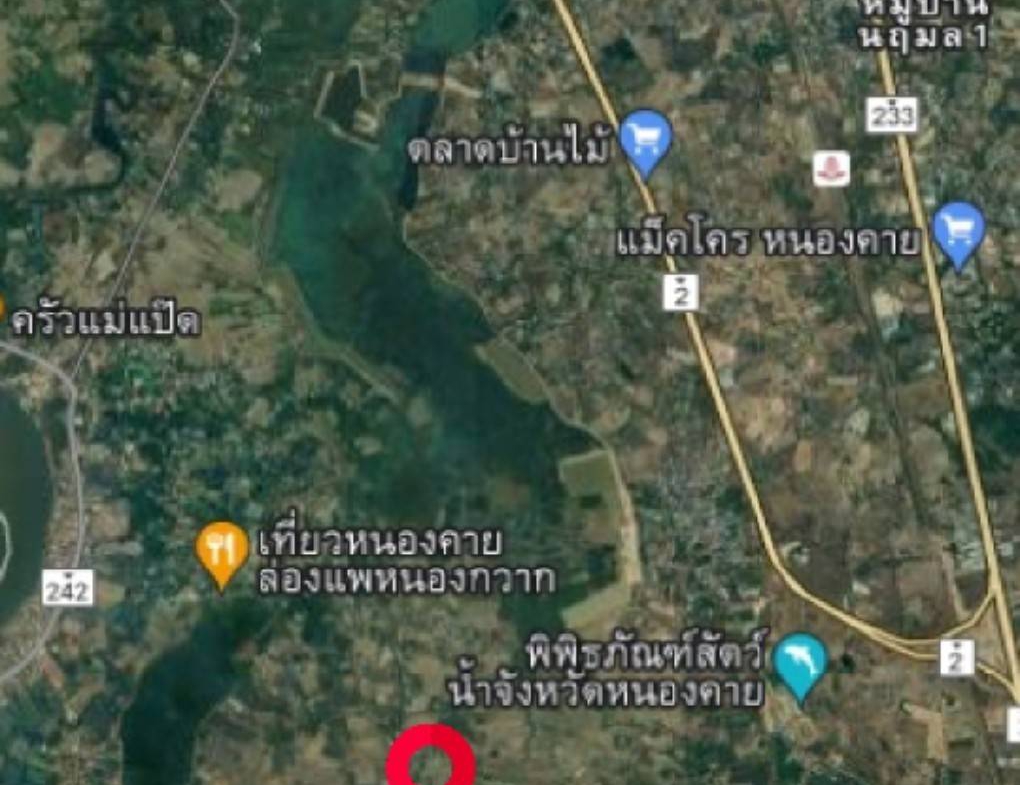Select the แม็คโคร หนองคาย store pin
1020x785 pixels.
tap(958, 231)
